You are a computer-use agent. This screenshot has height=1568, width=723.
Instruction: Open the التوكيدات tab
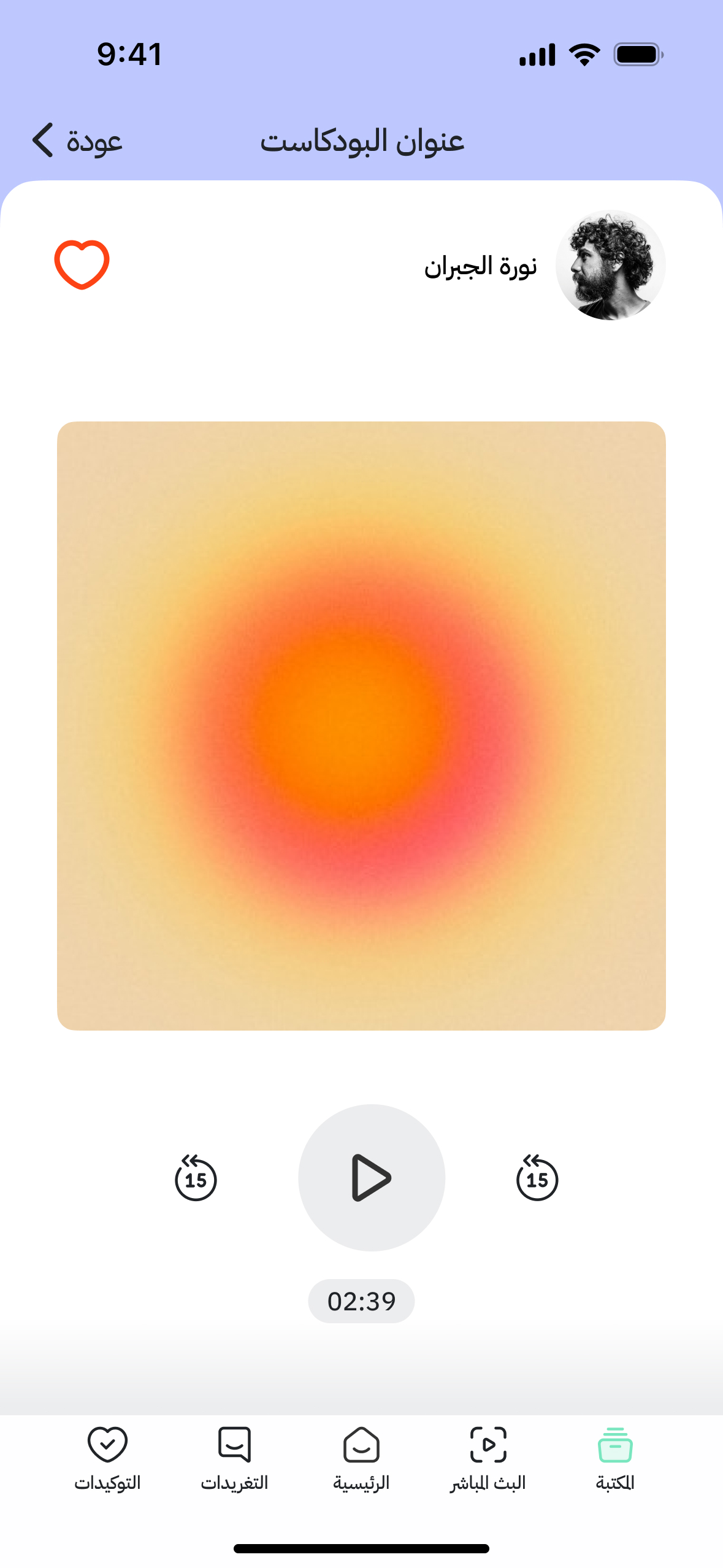[107, 1458]
